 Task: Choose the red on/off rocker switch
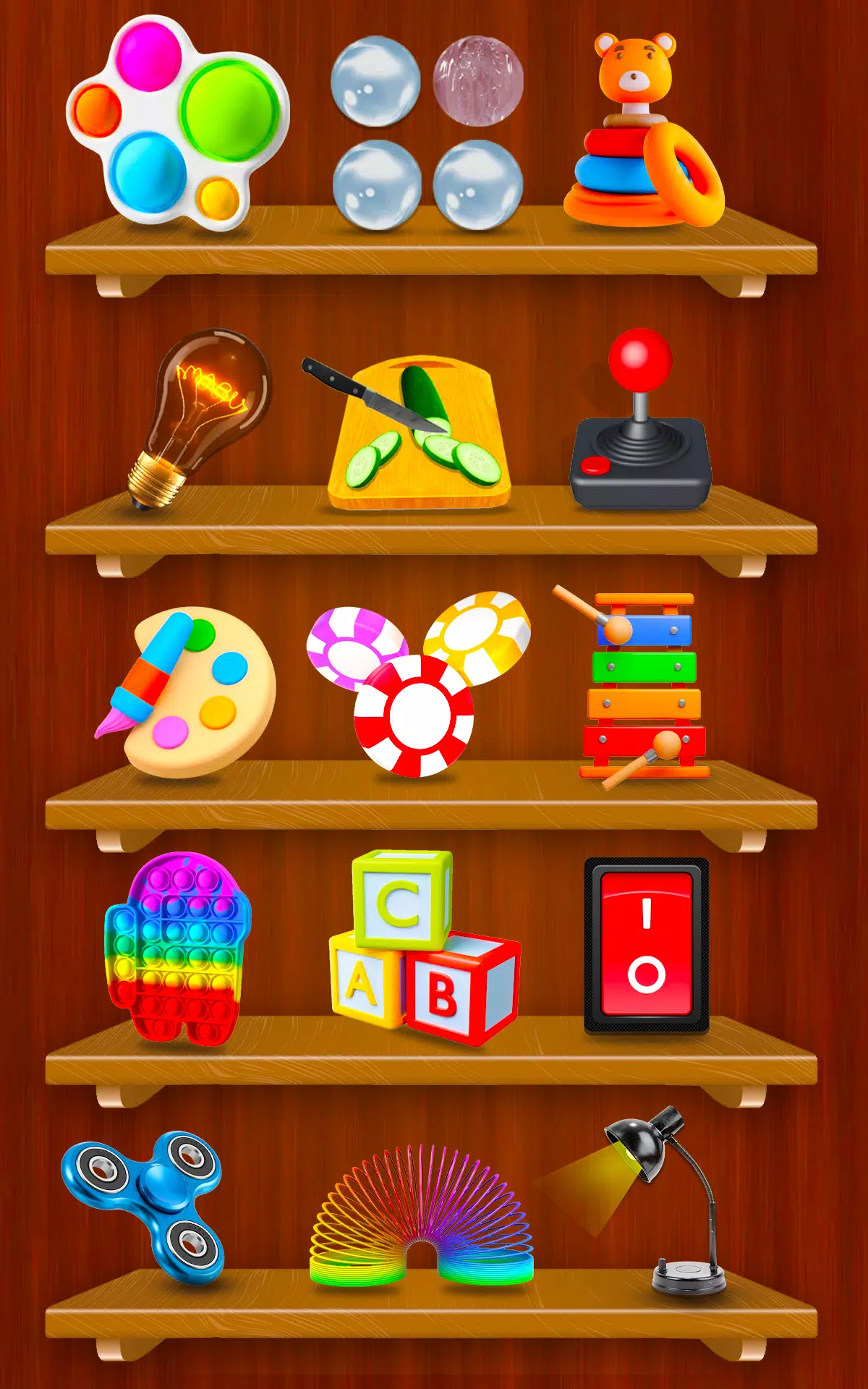[646, 946]
